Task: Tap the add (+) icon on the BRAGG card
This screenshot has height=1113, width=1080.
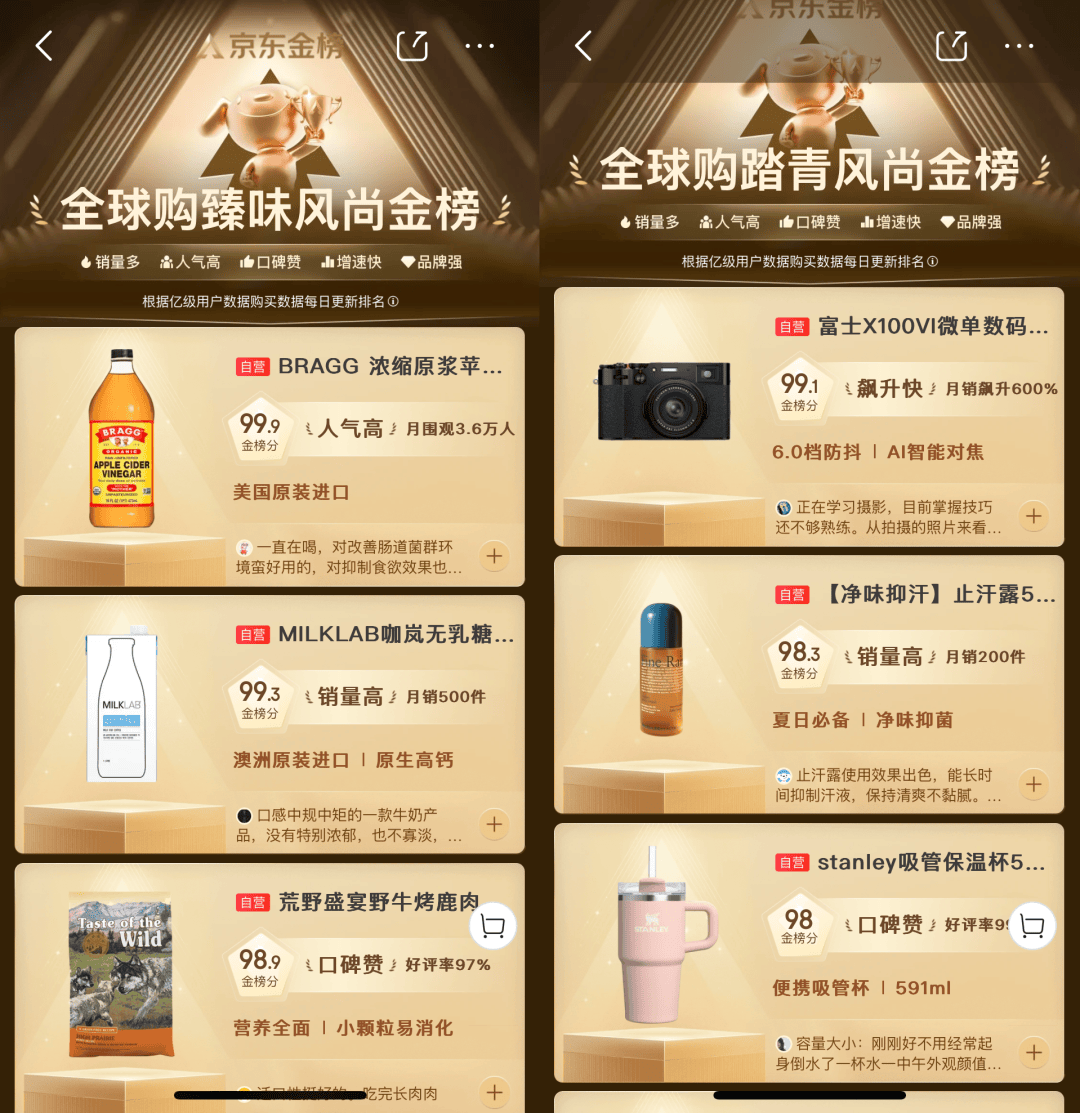Action: (494, 555)
